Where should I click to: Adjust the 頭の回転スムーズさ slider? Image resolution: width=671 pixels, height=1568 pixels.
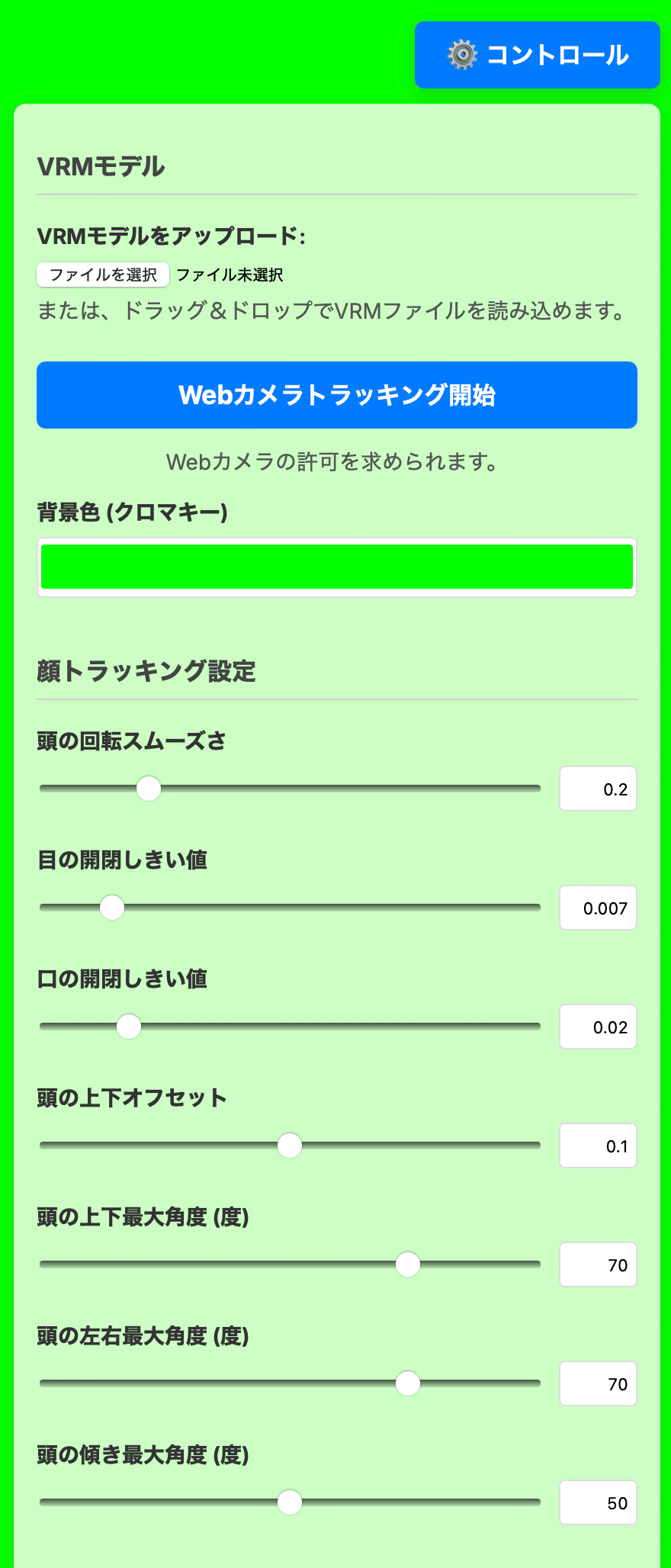[149, 789]
